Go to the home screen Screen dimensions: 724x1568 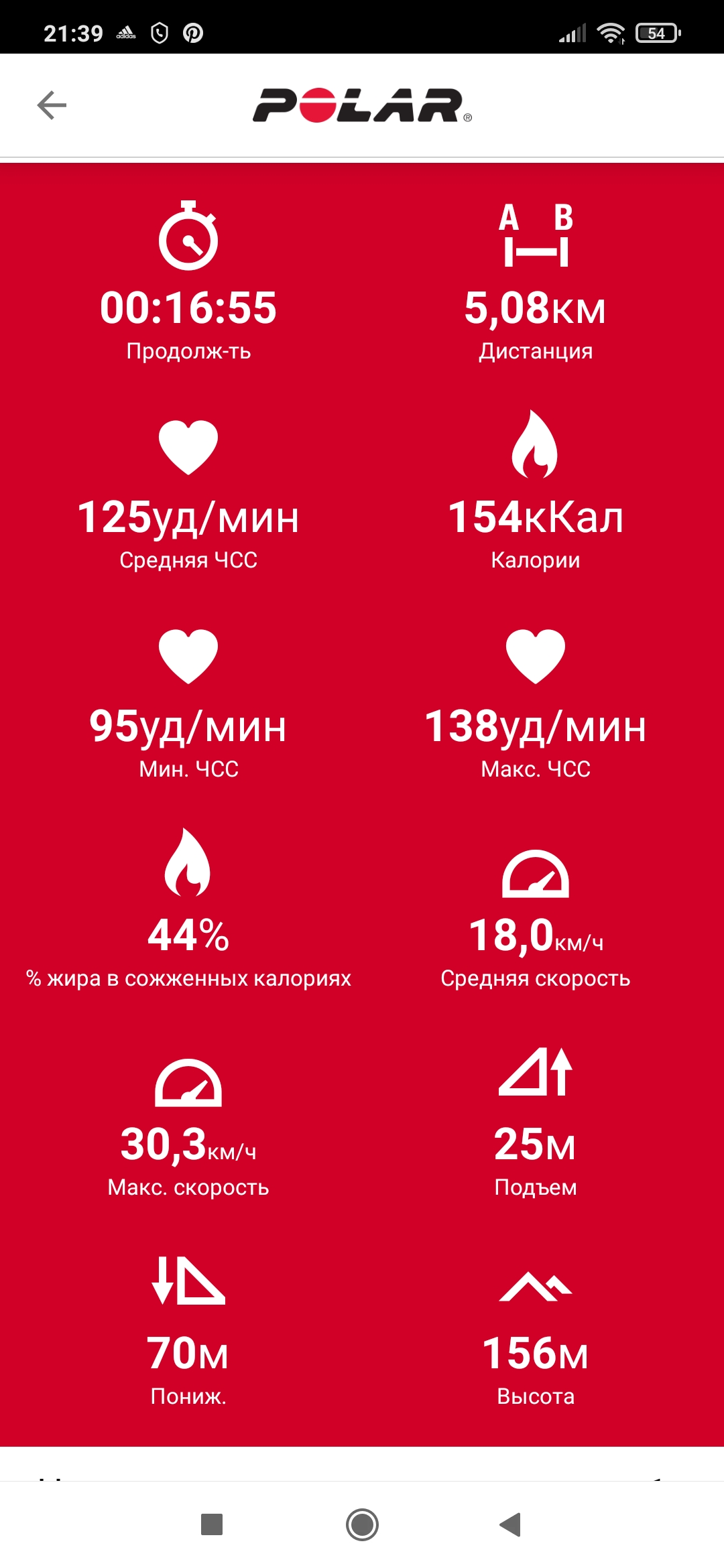pos(362,1524)
